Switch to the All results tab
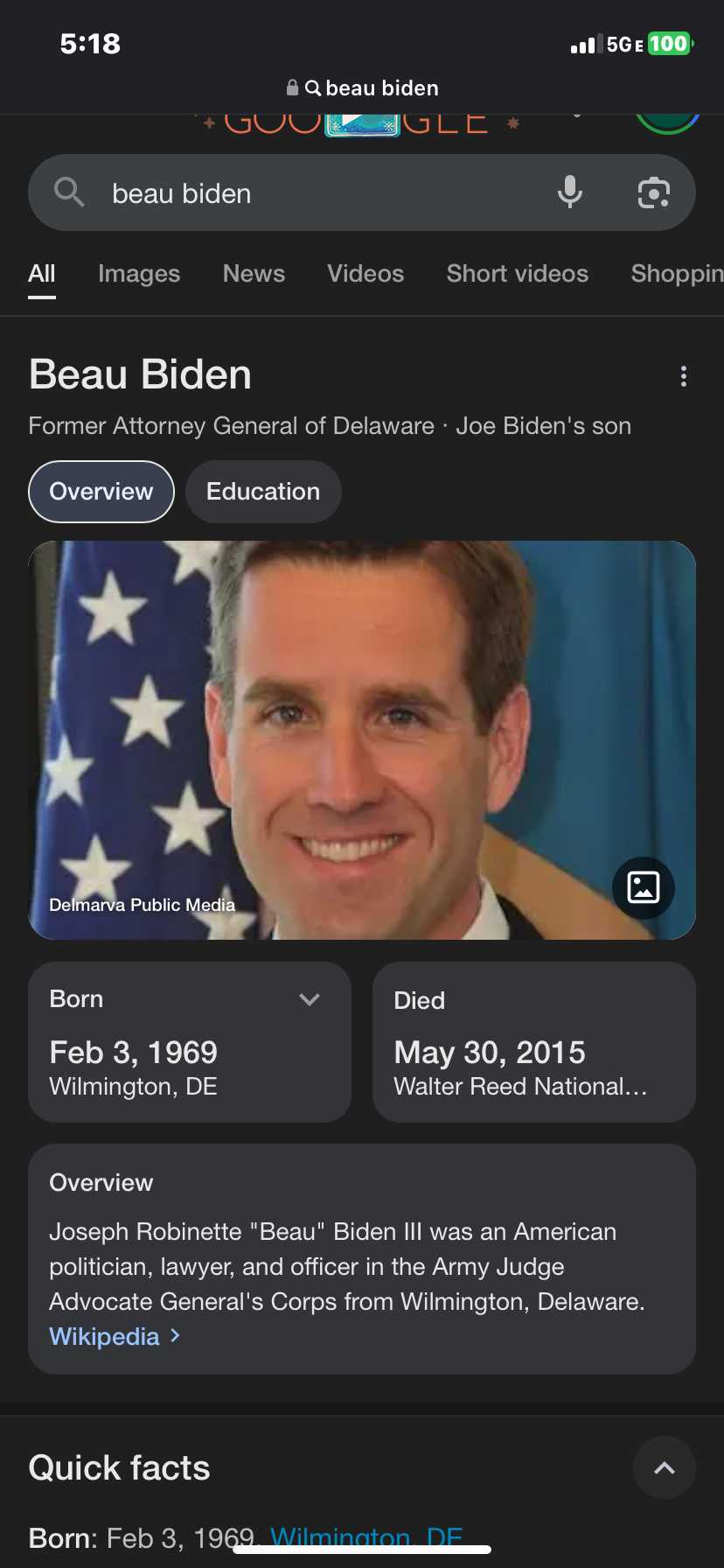Image resolution: width=724 pixels, height=1568 pixels. (42, 274)
